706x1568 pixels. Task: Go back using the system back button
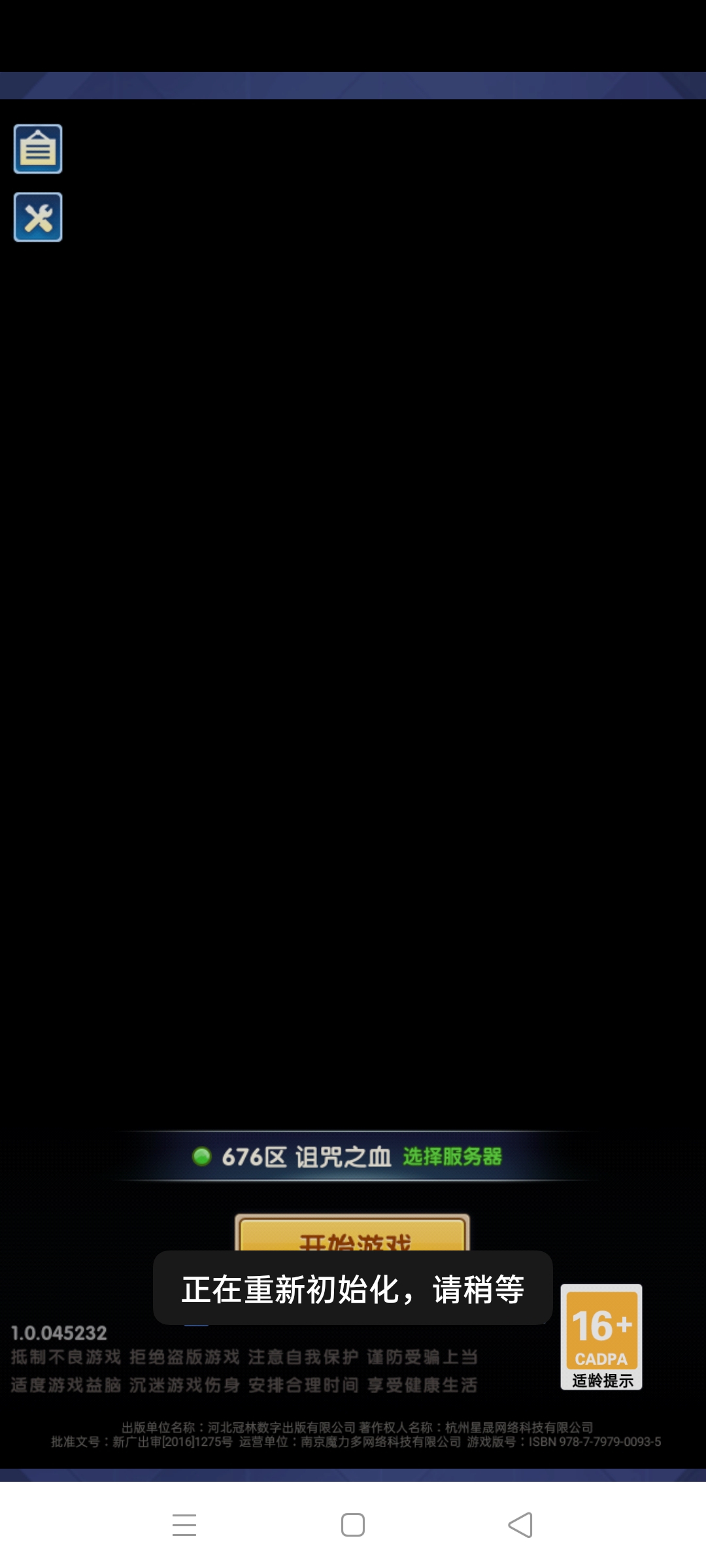520,1525
